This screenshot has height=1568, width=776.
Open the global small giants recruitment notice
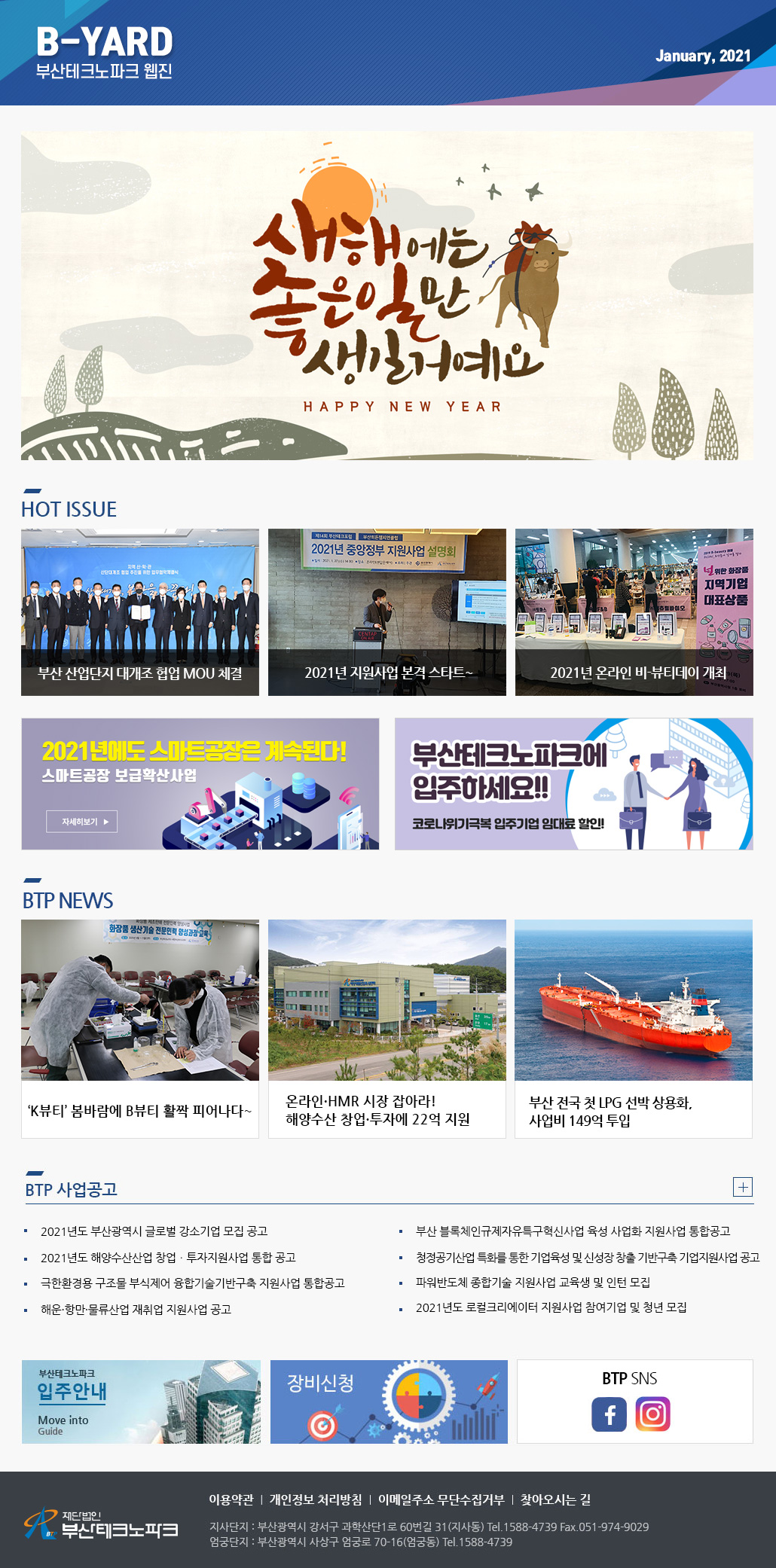tap(154, 1231)
